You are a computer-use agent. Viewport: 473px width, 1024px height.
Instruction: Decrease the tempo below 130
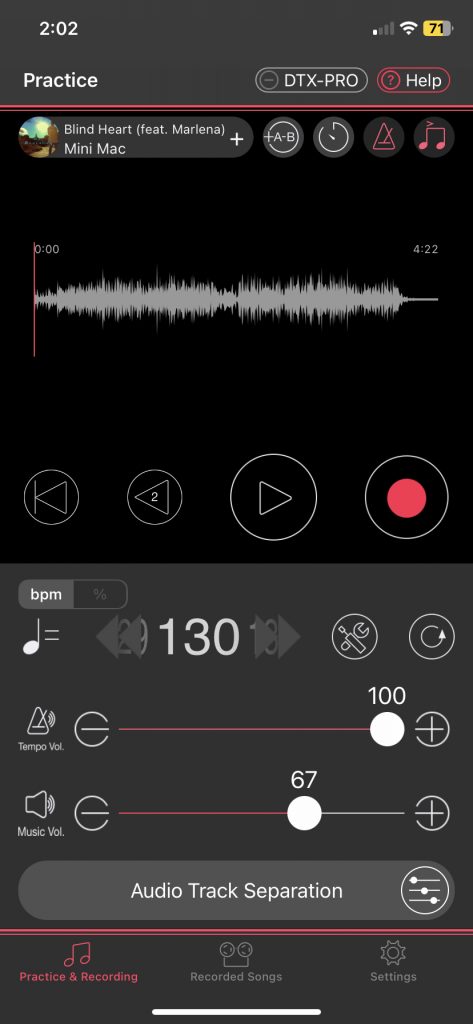tap(120, 636)
